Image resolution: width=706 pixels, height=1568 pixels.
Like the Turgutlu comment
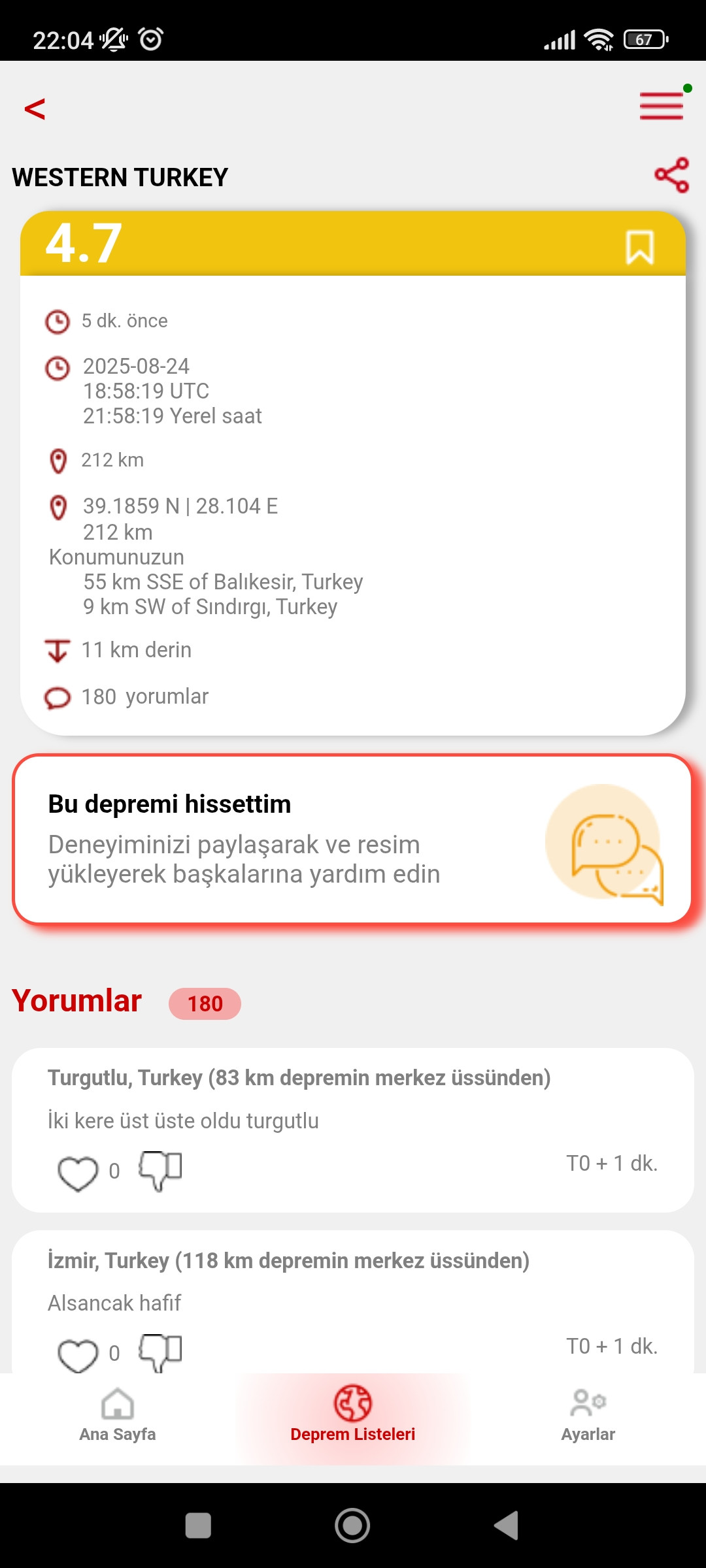coord(78,1173)
